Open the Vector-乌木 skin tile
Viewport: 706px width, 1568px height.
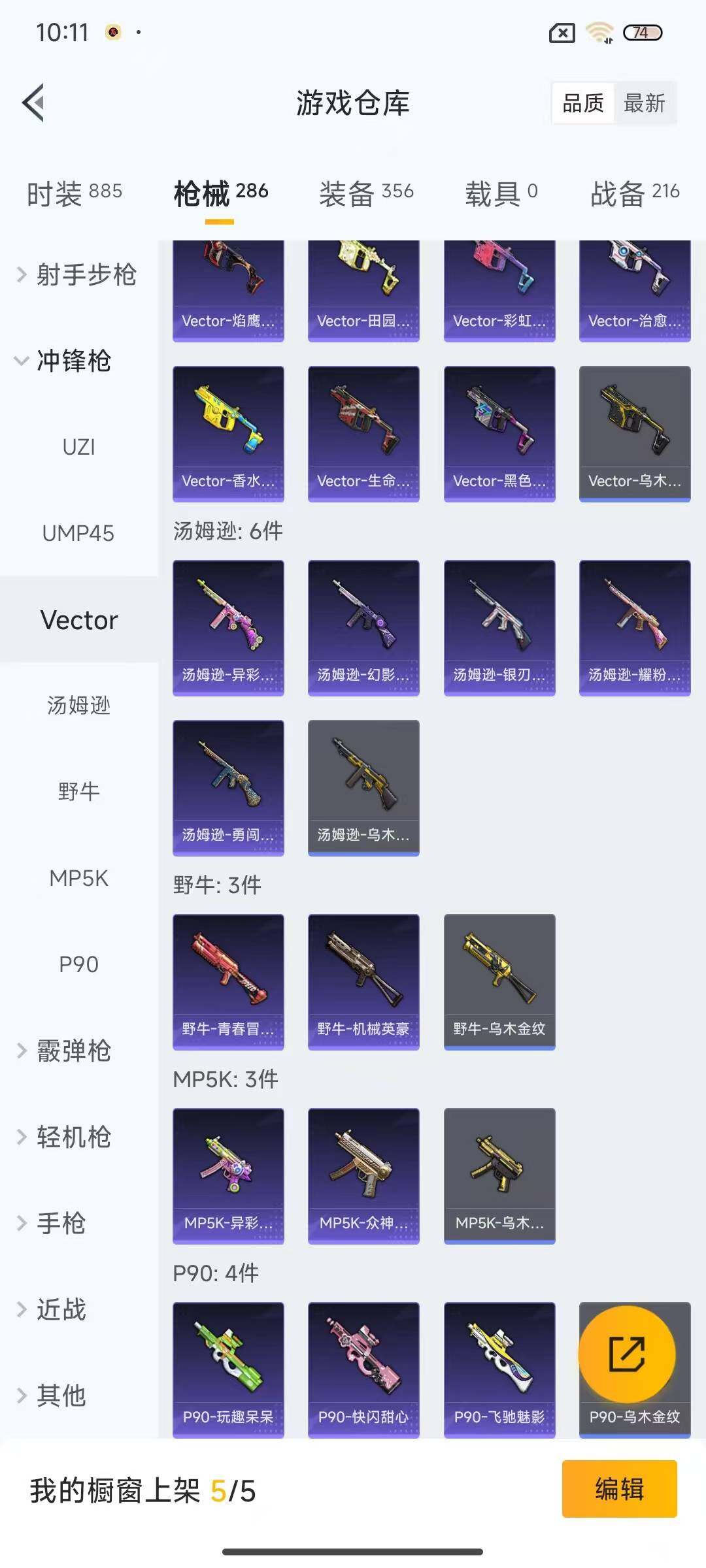pos(635,434)
